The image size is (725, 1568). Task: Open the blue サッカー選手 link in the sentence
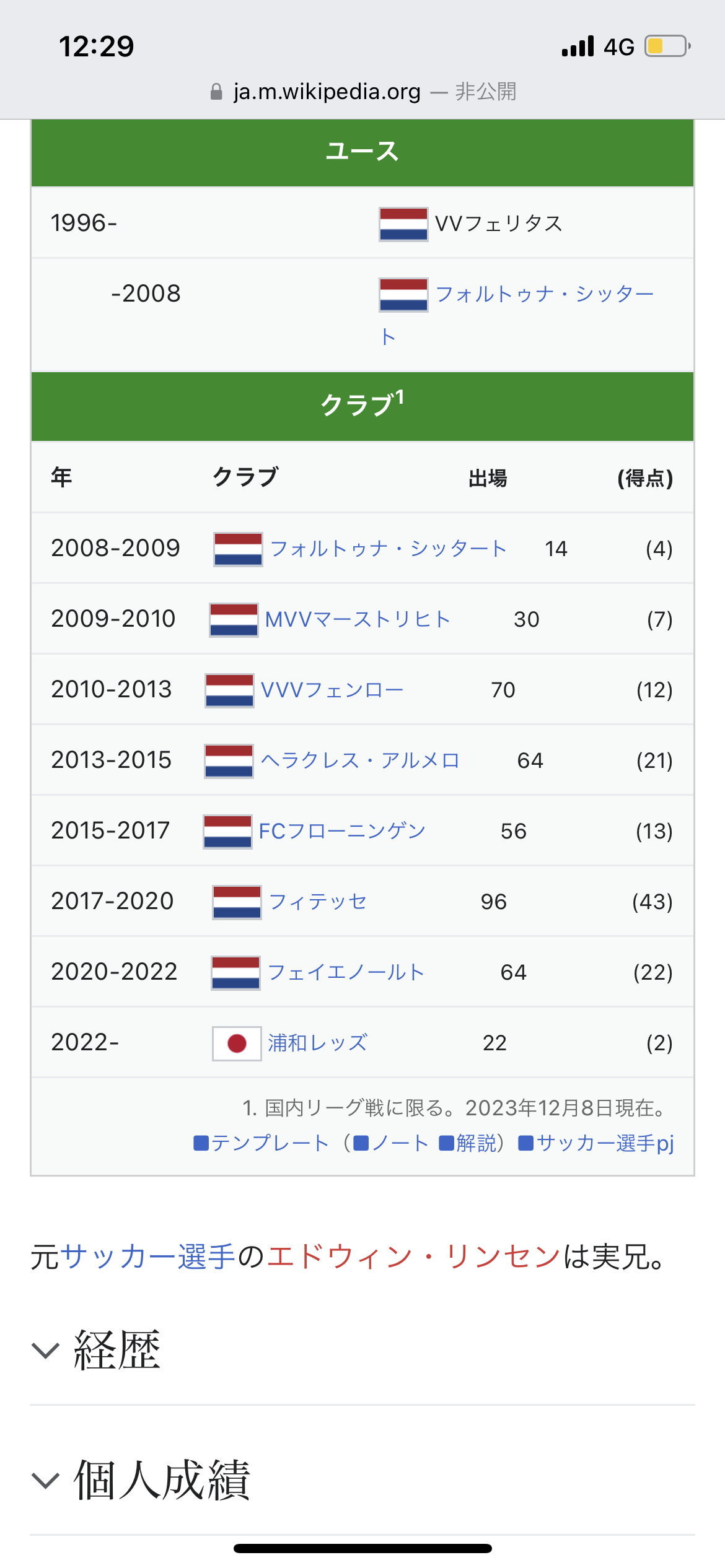coord(148,1257)
